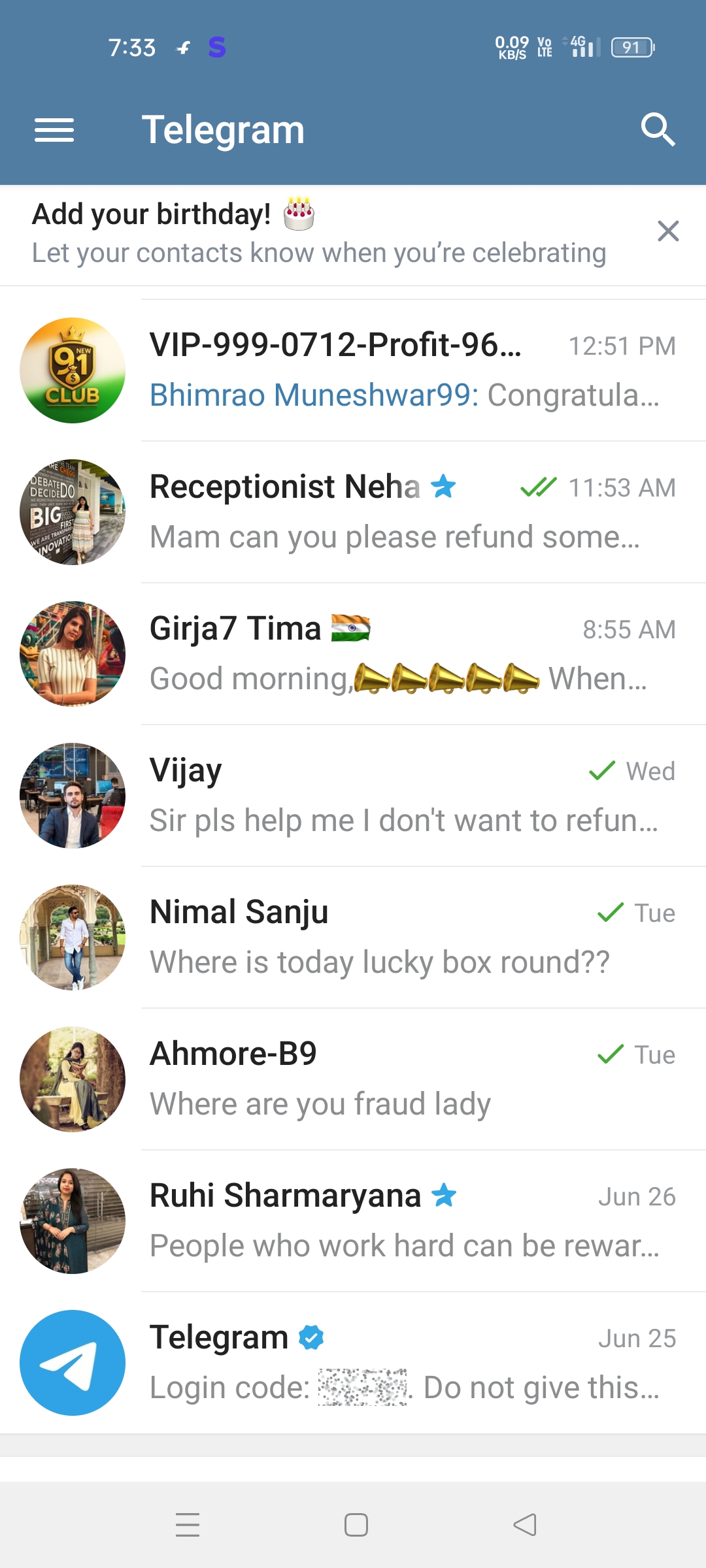Go back using the system back button
This screenshot has width=706, height=1568.
[x=525, y=1525]
